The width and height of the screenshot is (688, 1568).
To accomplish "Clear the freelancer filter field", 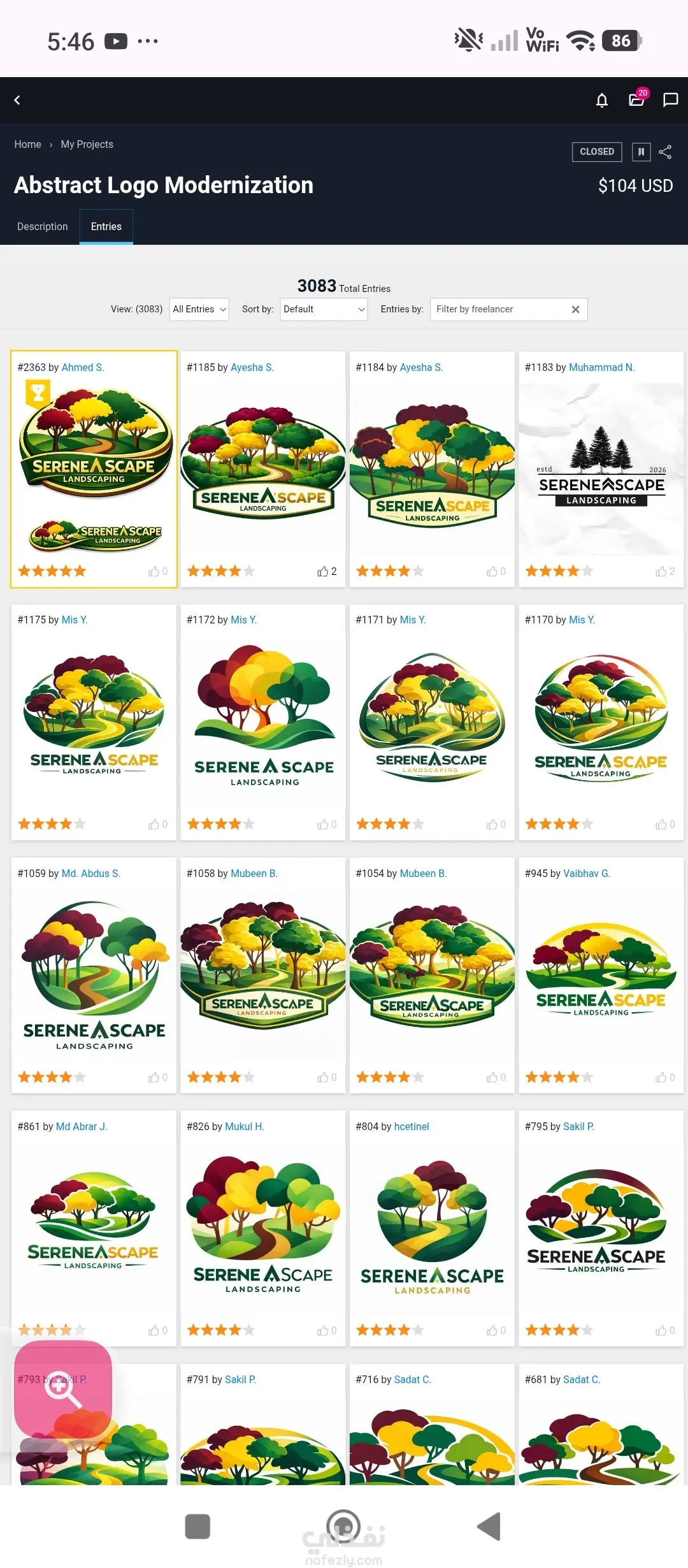I will (575, 310).
